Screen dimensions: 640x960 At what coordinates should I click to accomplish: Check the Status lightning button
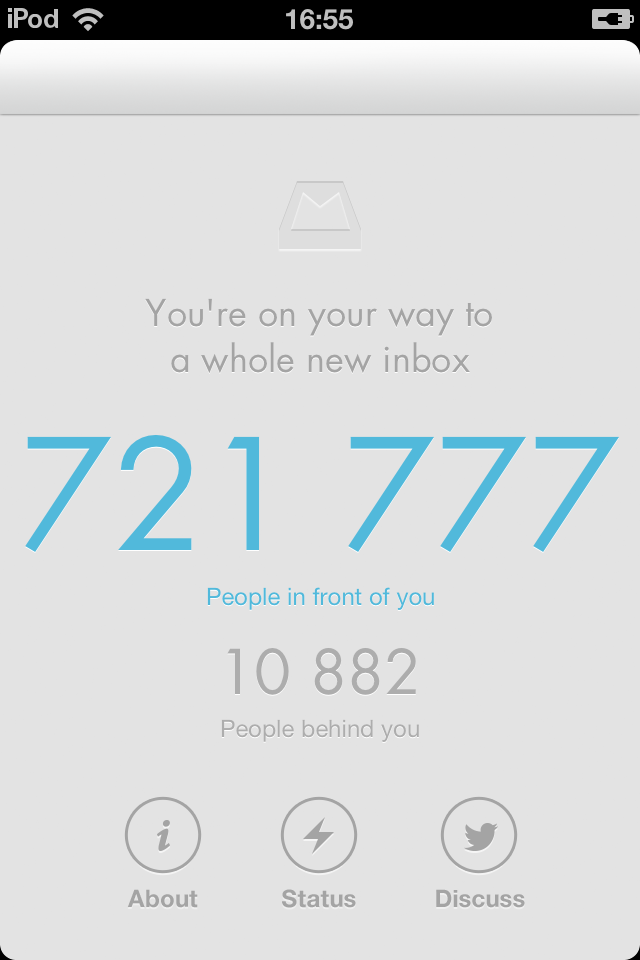pos(319,836)
